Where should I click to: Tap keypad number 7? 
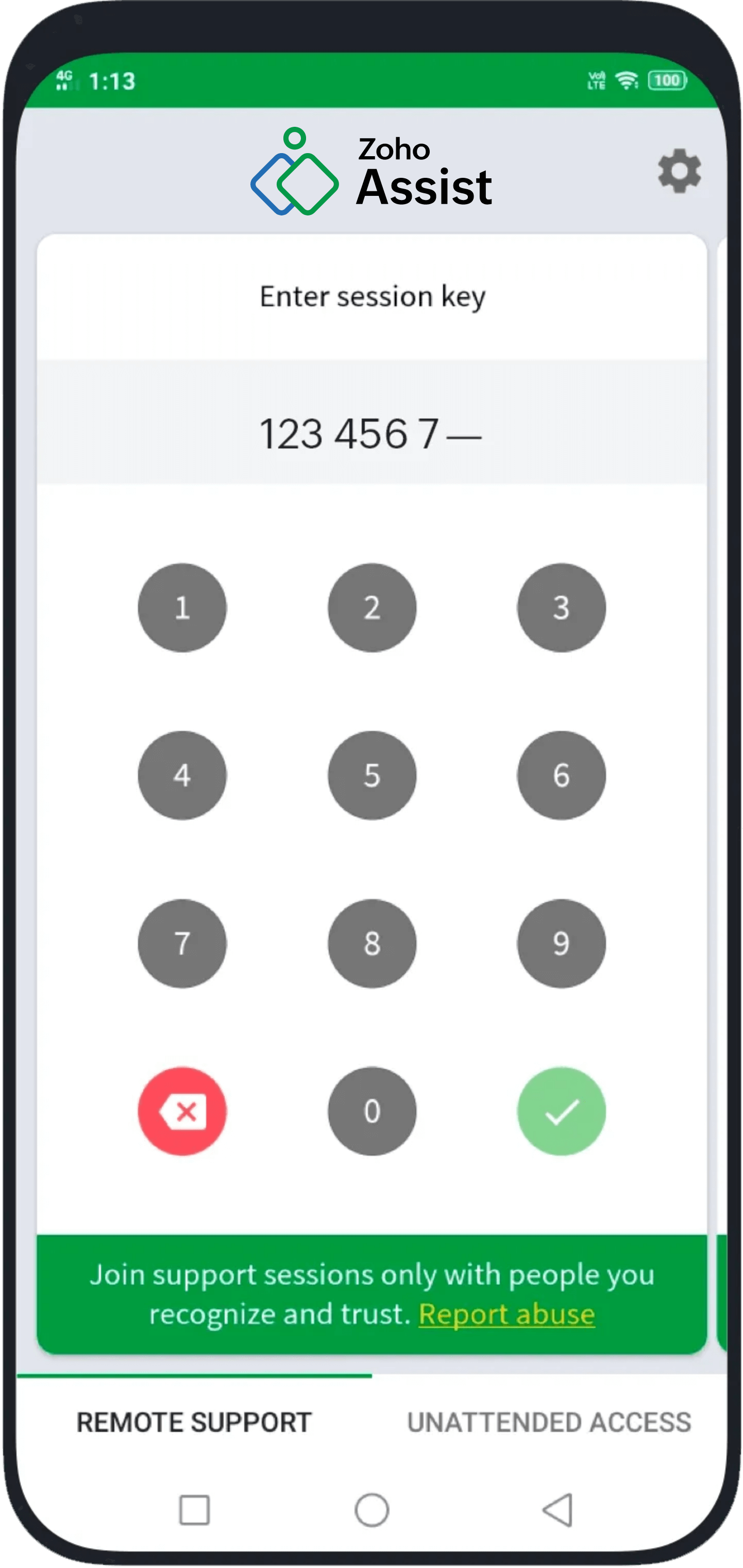(182, 943)
